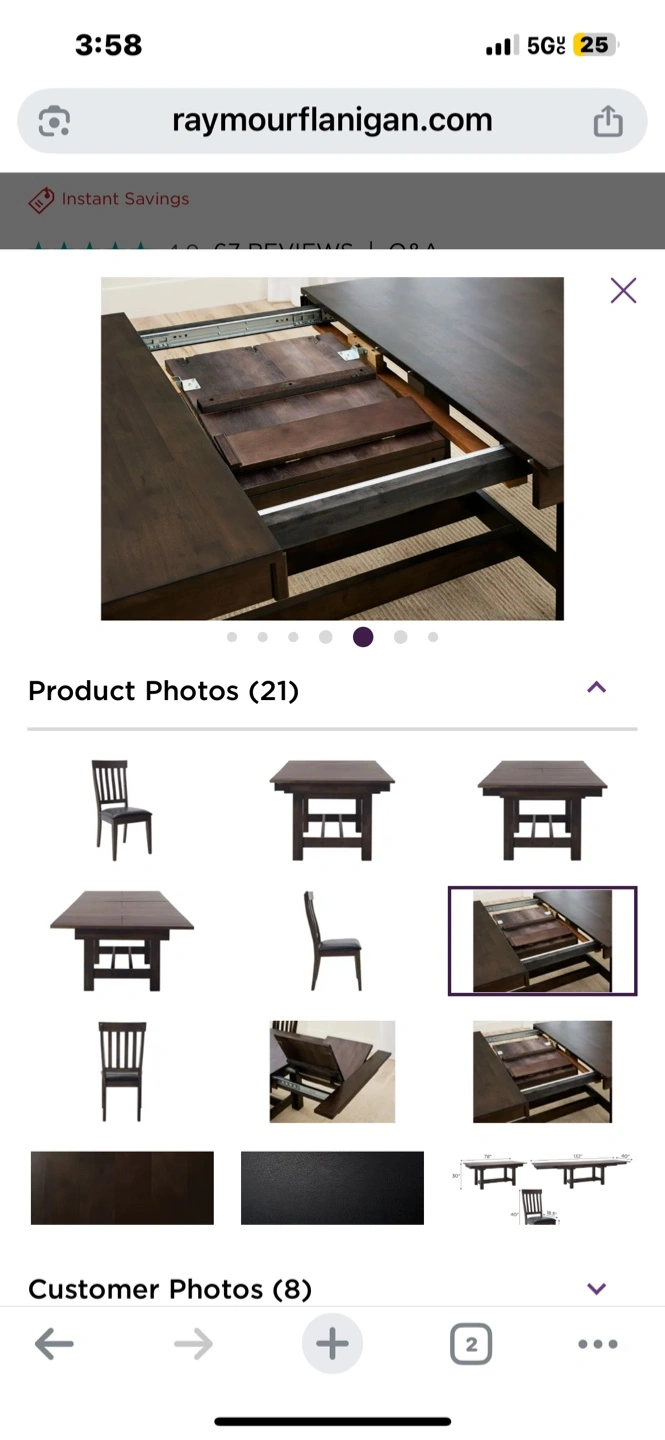Open the camera search icon in address bar
Viewport: 665px width, 1440px height.
click(54, 121)
